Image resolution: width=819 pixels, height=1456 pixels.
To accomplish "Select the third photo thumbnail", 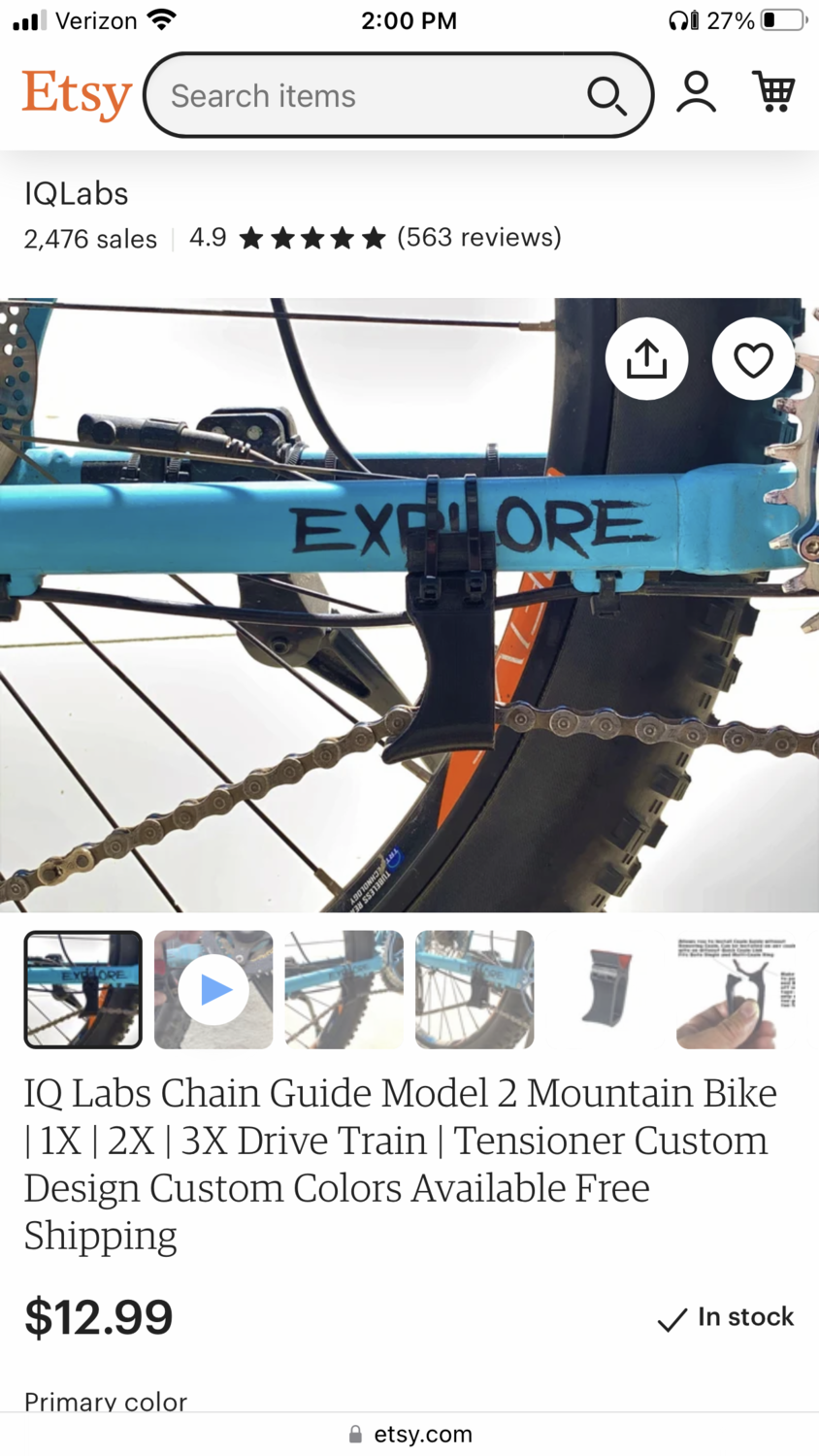I will point(344,989).
